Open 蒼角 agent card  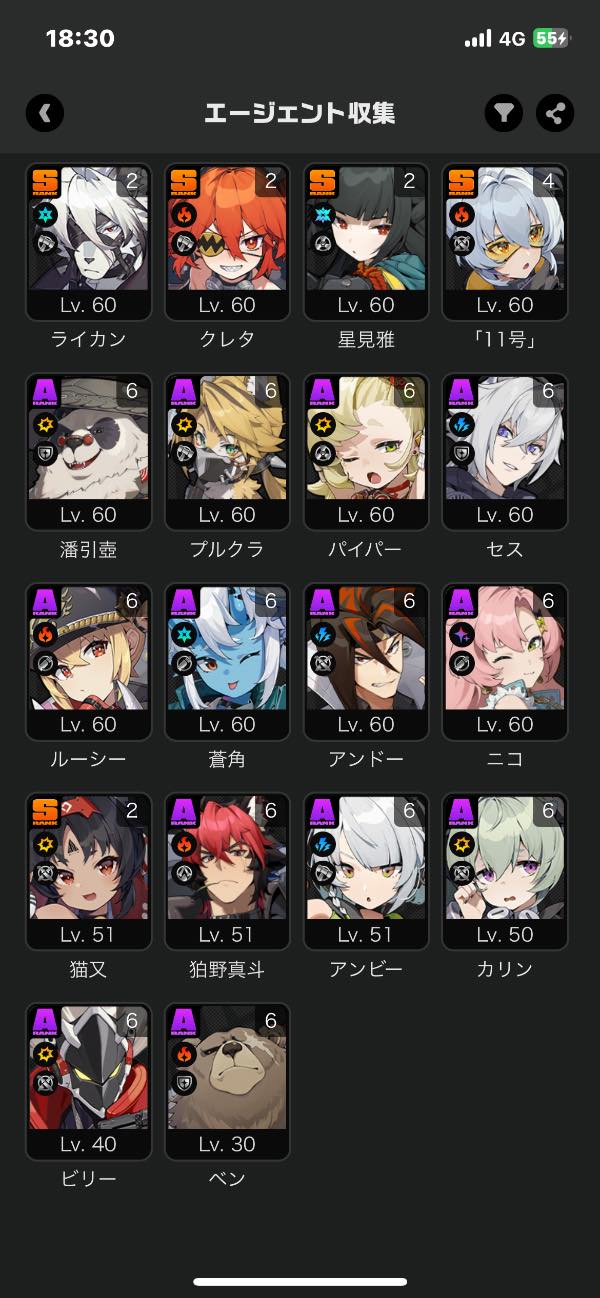click(227, 662)
